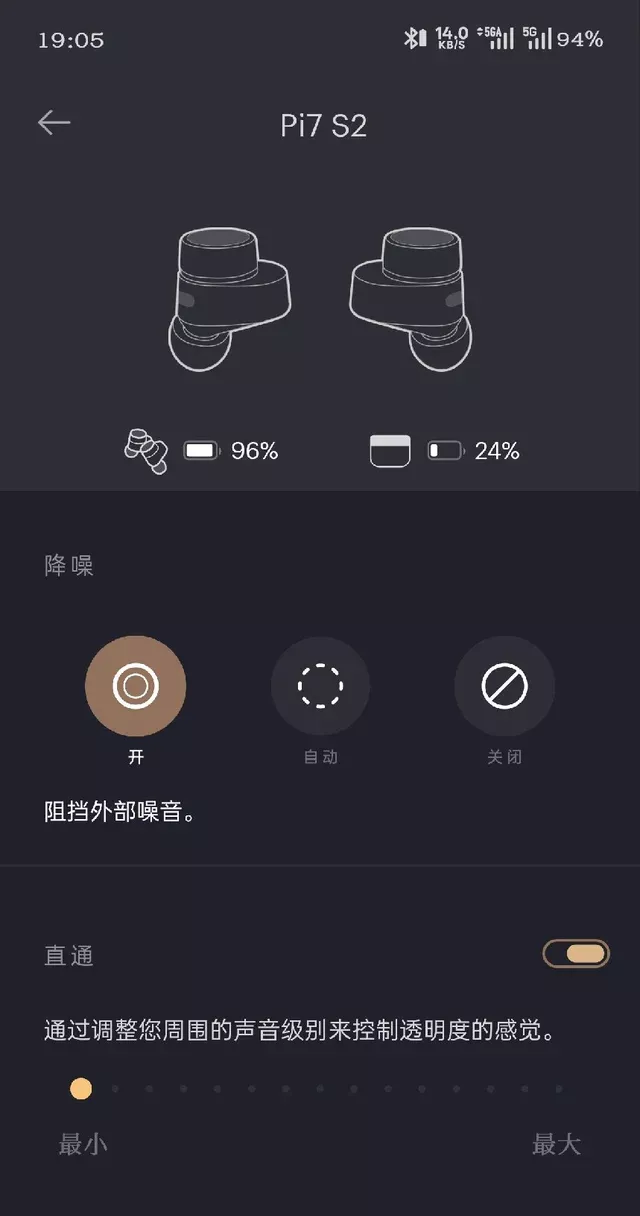This screenshot has height=1216, width=640.
Task: Go back using the arrow icon
Action: click(x=54, y=122)
